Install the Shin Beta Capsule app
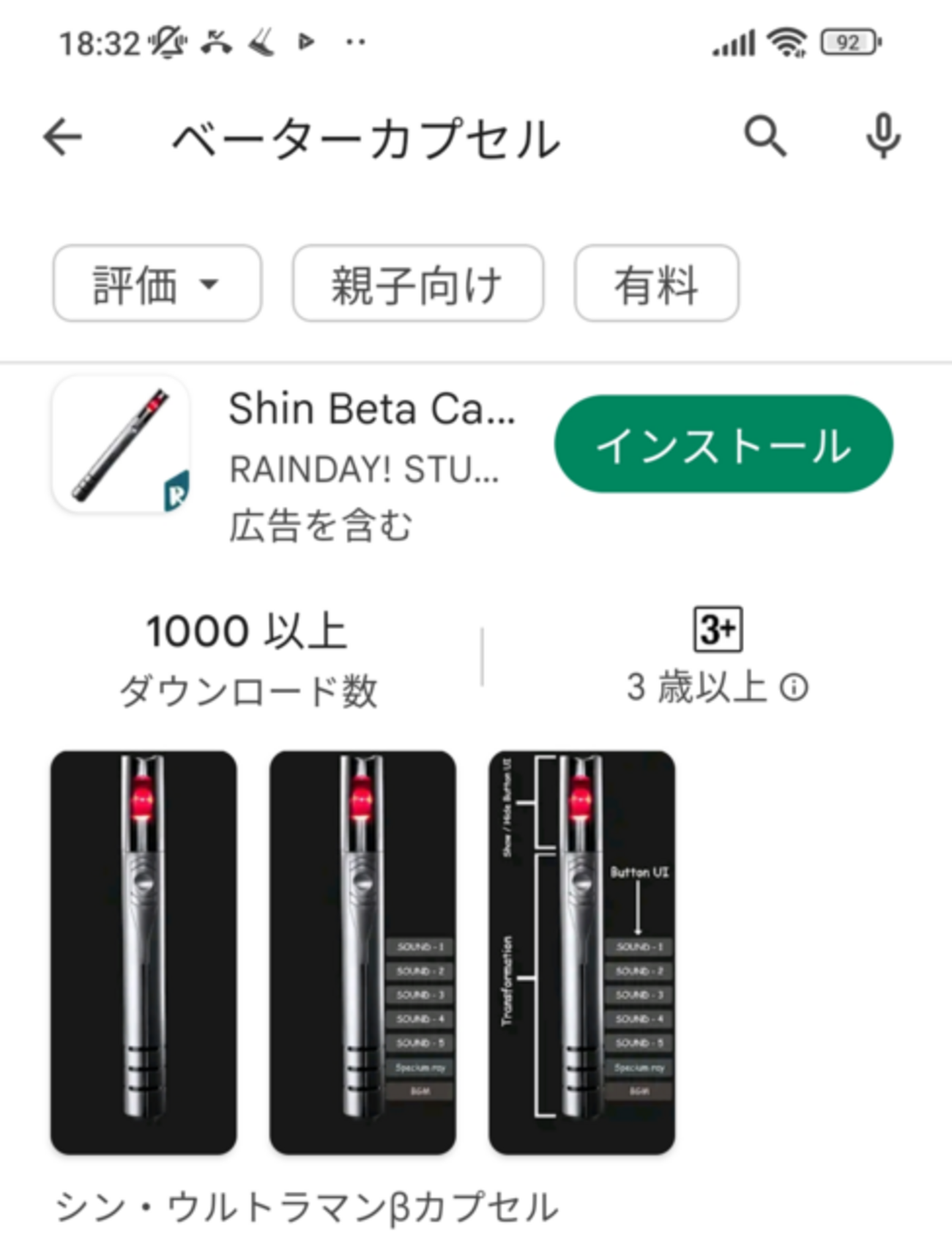This screenshot has height=1249, width=952. 723,444
